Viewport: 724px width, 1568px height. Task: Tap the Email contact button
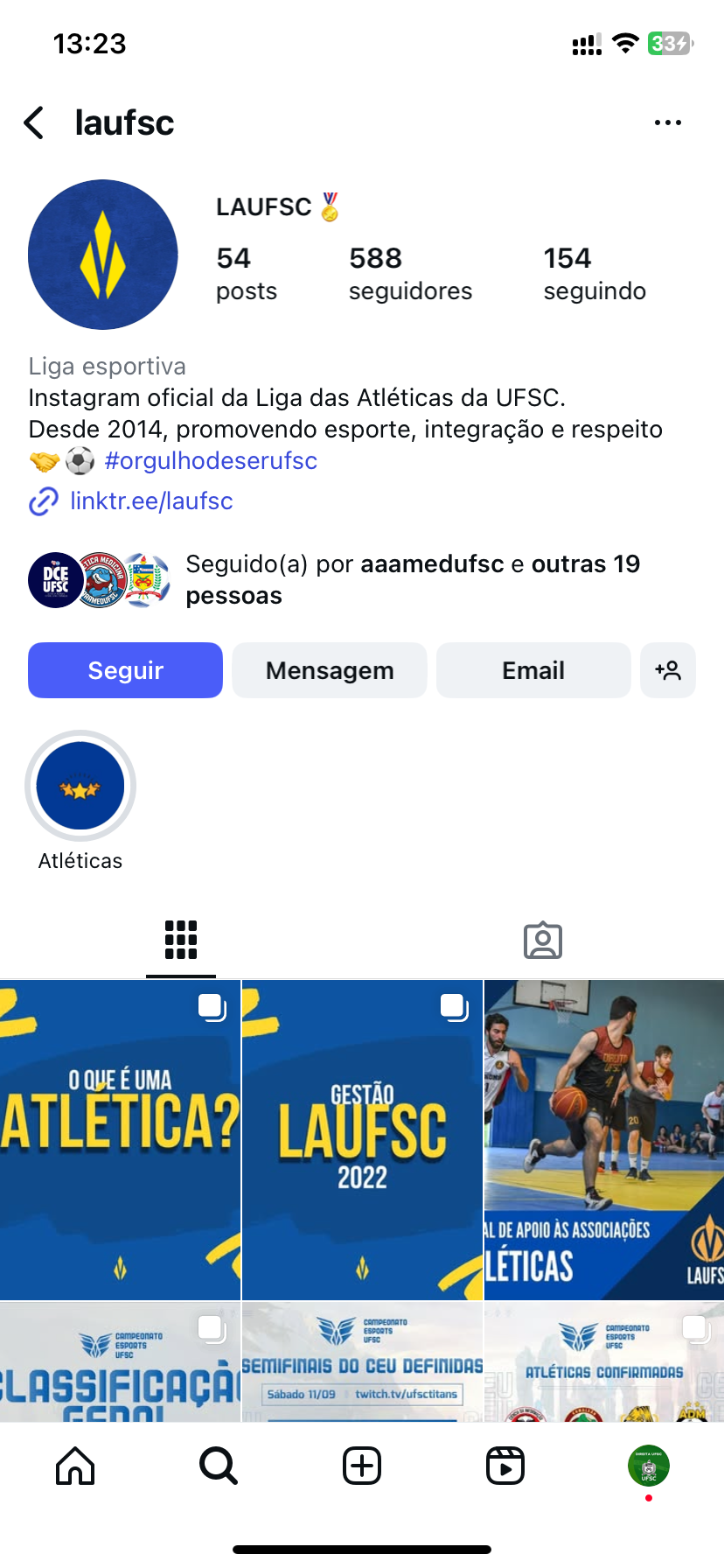coord(533,670)
